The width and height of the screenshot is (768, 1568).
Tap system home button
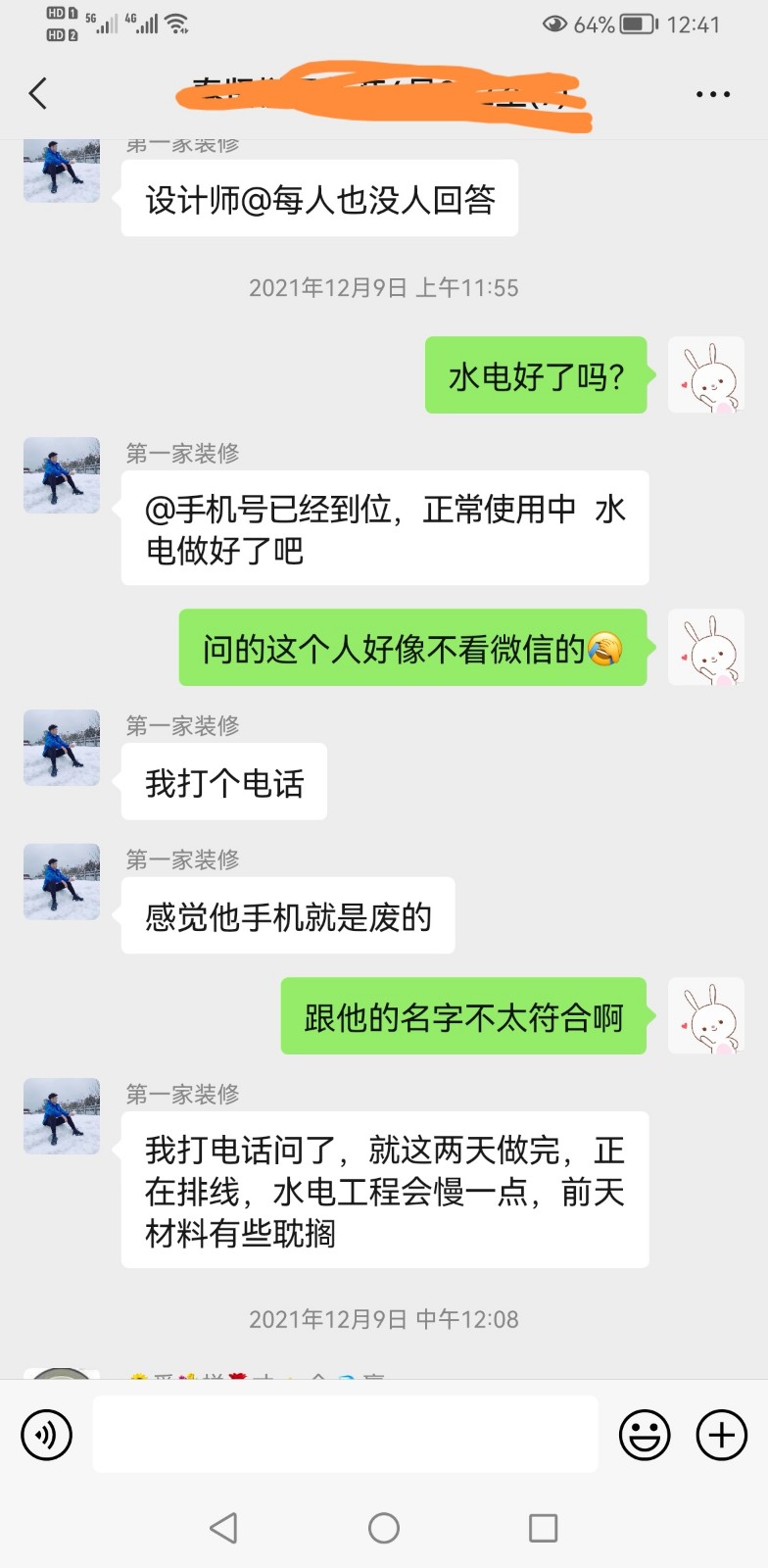tap(384, 1528)
